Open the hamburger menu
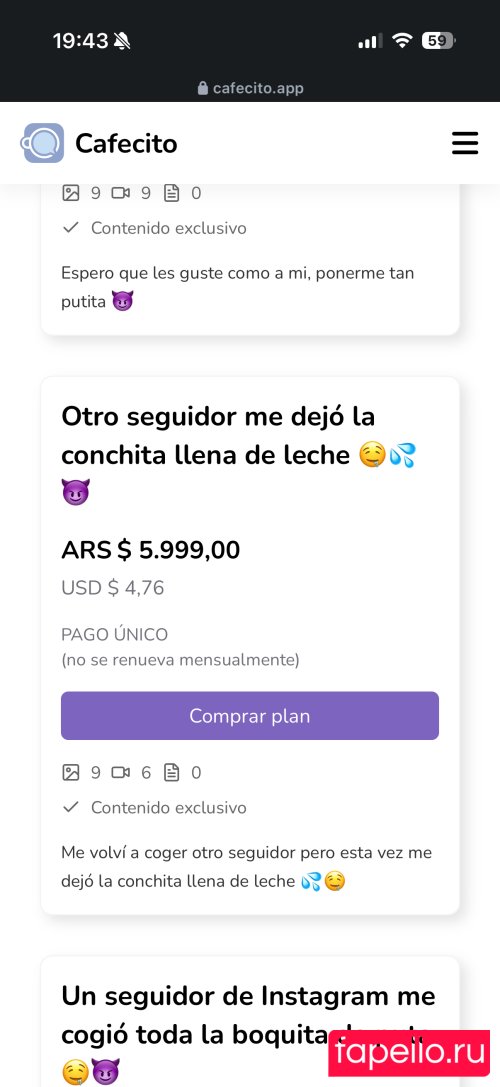 pyautogui.click(x=465, y=143)
